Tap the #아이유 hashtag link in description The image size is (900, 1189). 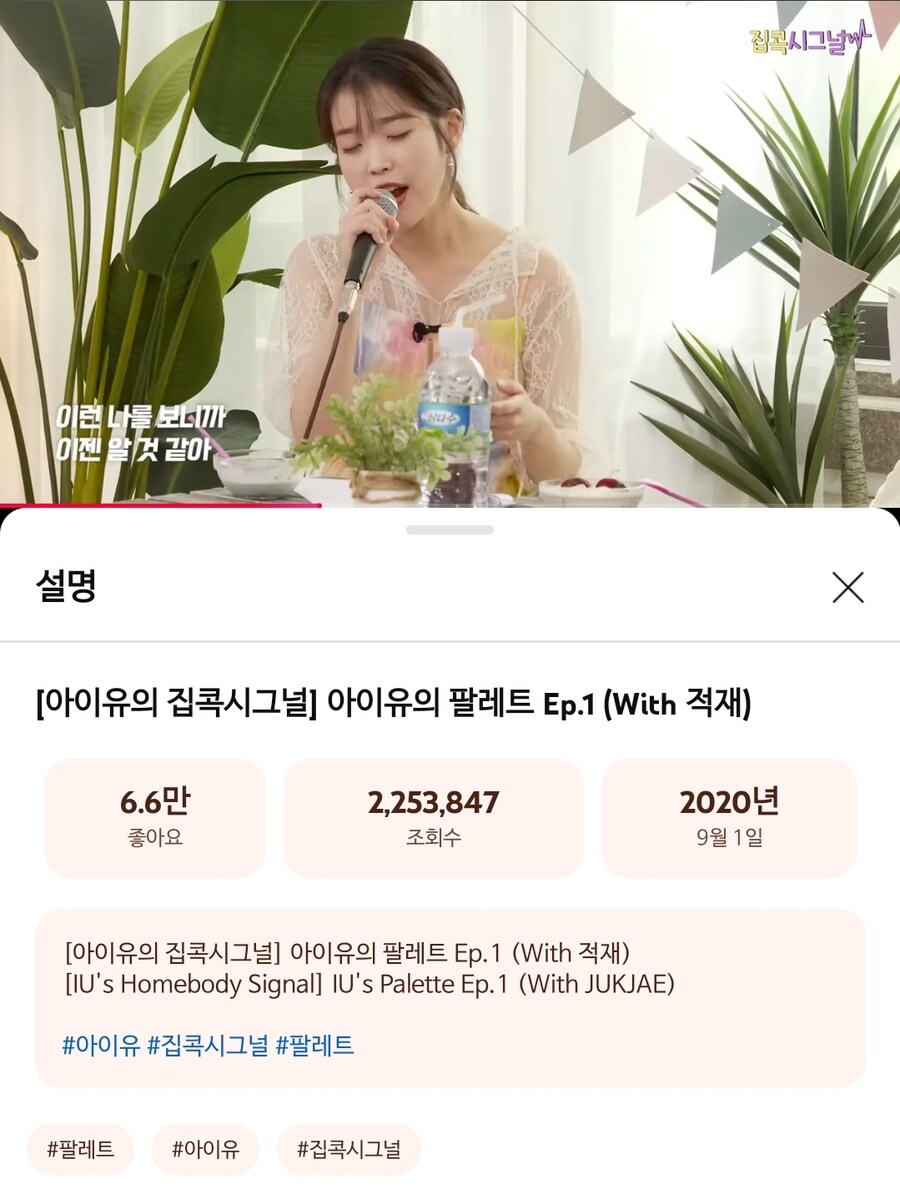[100, 1046]
